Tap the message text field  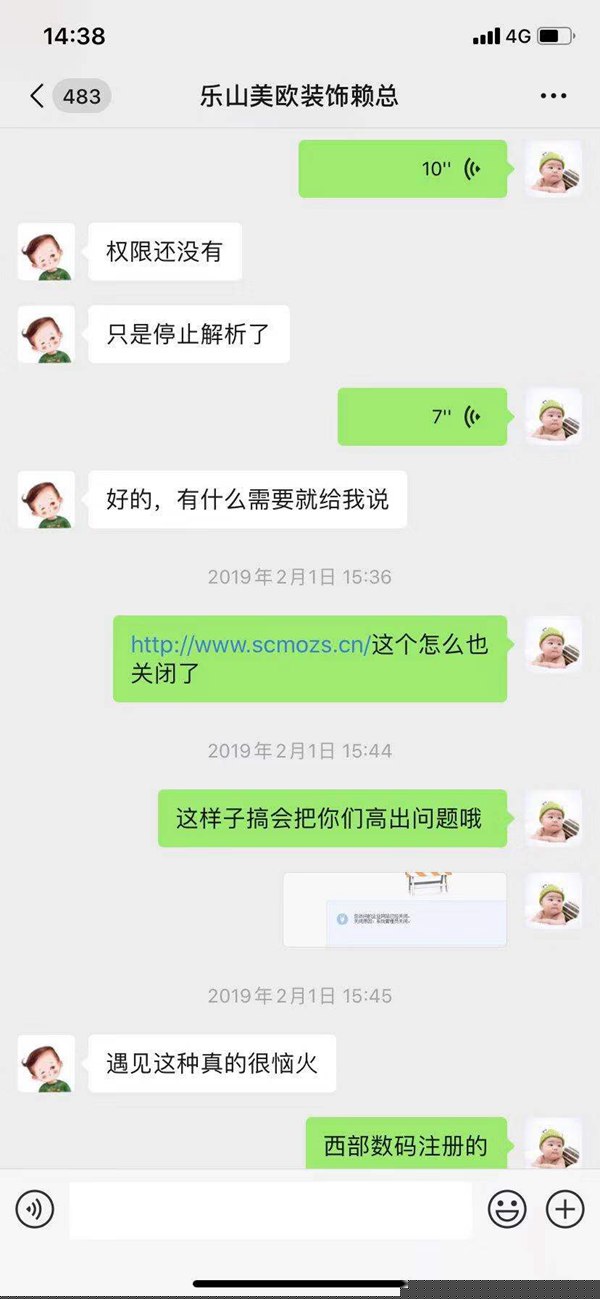(x=270, y=1210)
